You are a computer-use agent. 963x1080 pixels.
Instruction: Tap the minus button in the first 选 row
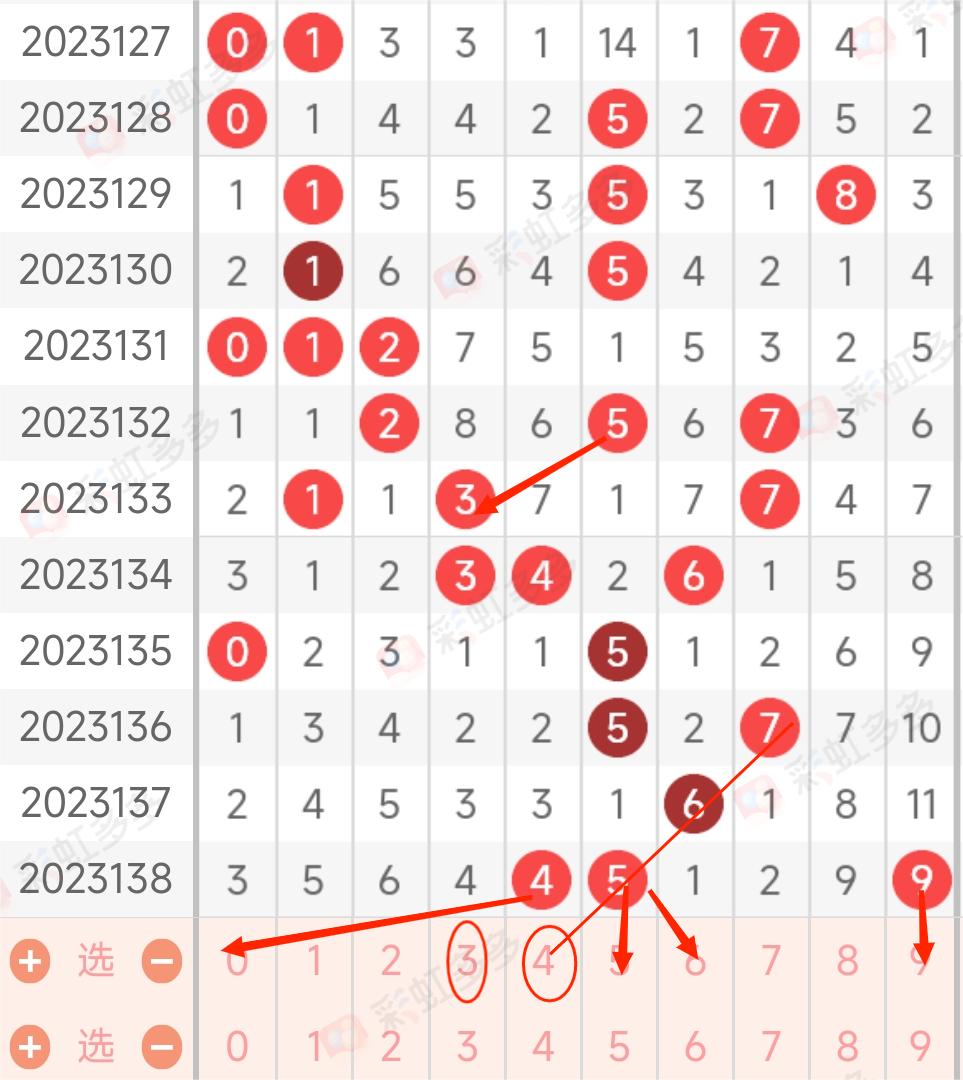161,961
